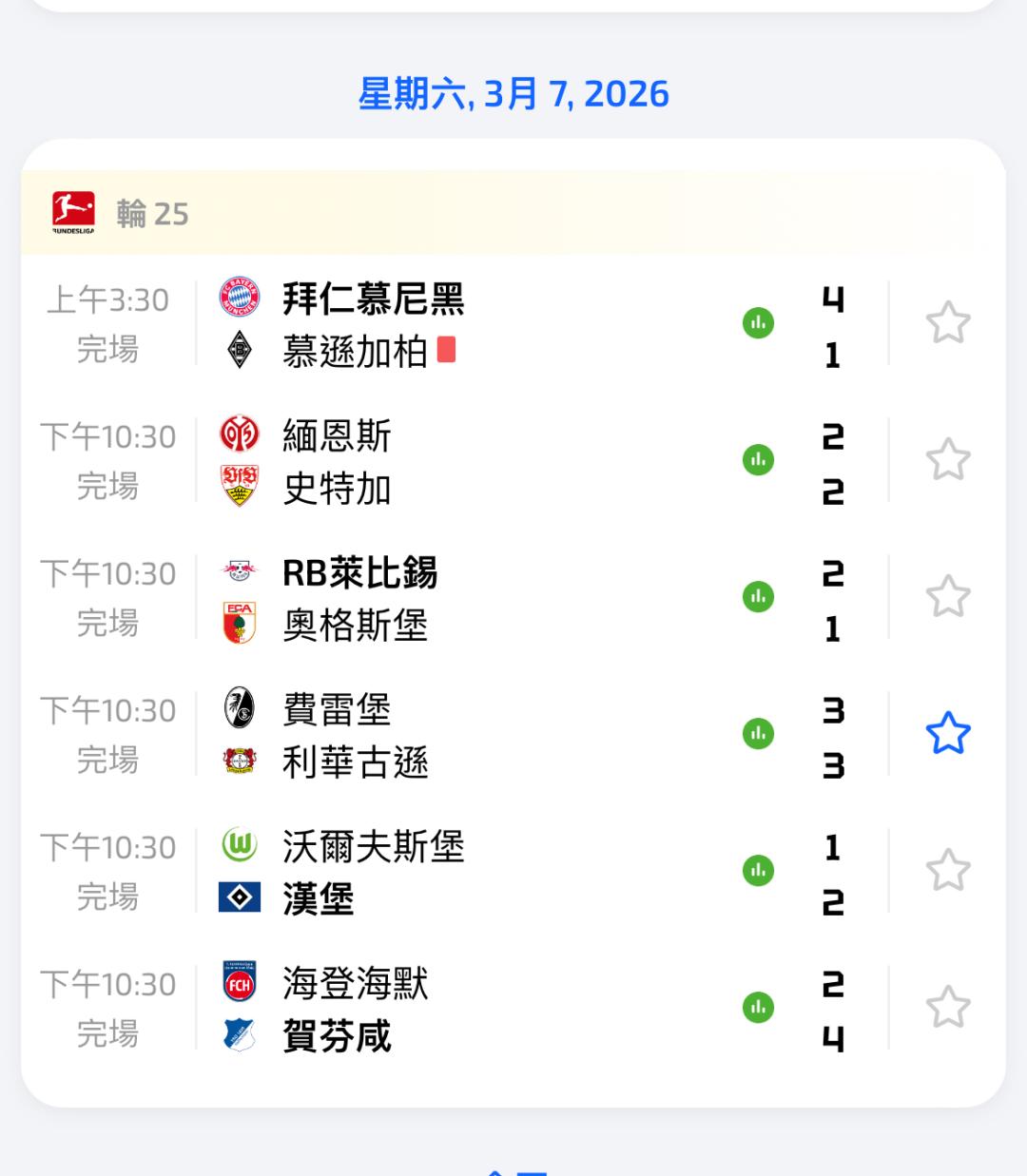Open the 海登海默 vs 賀芬咸 match
This screenshot has width=1027, height=1176.
[x=475, y=1009]
